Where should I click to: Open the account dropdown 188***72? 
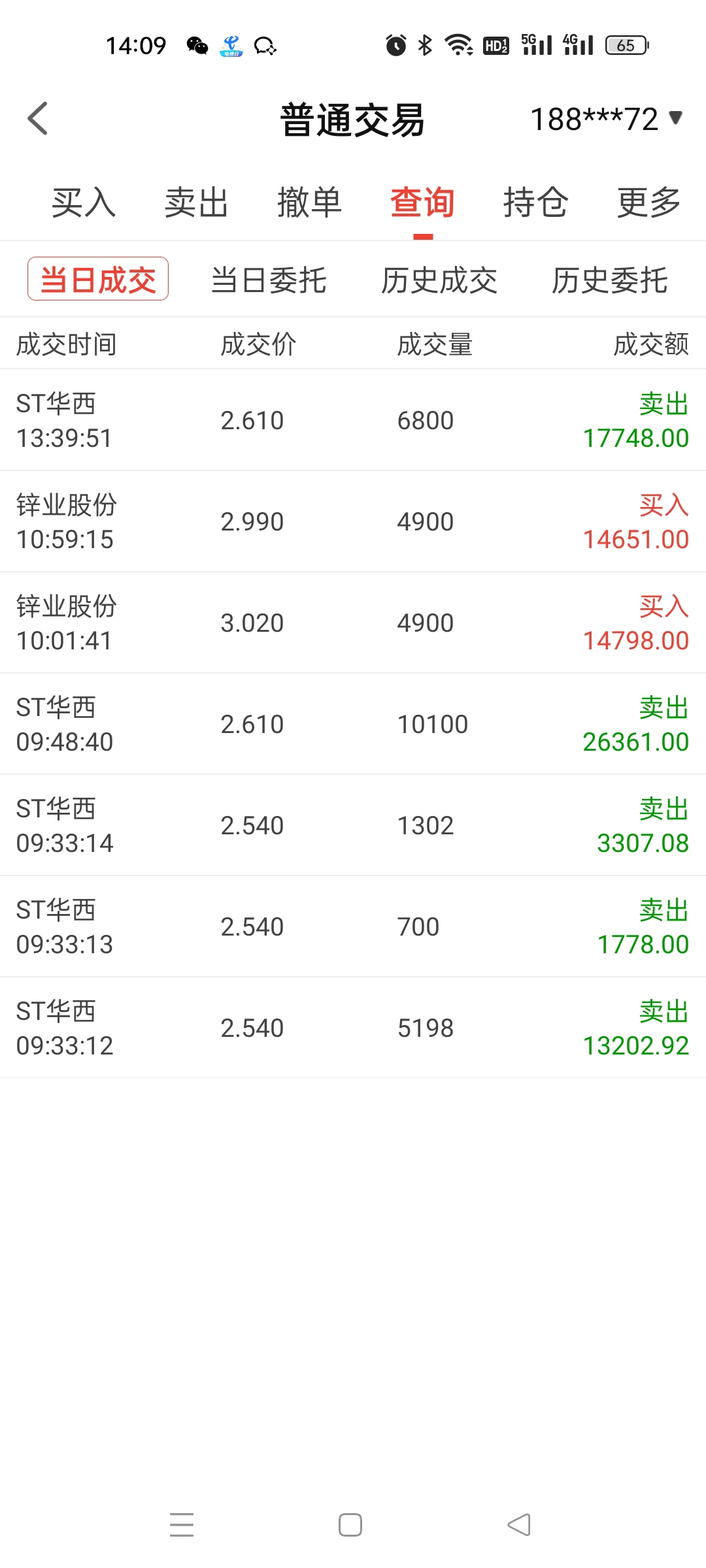[605, 119]
